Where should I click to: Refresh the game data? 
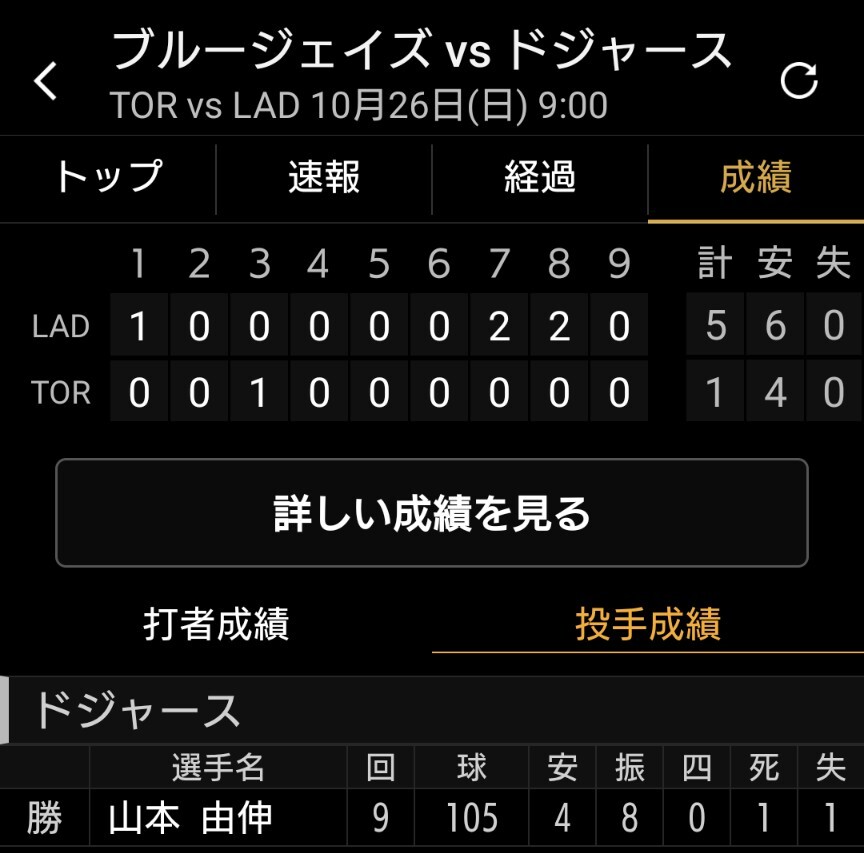(799, 81)
